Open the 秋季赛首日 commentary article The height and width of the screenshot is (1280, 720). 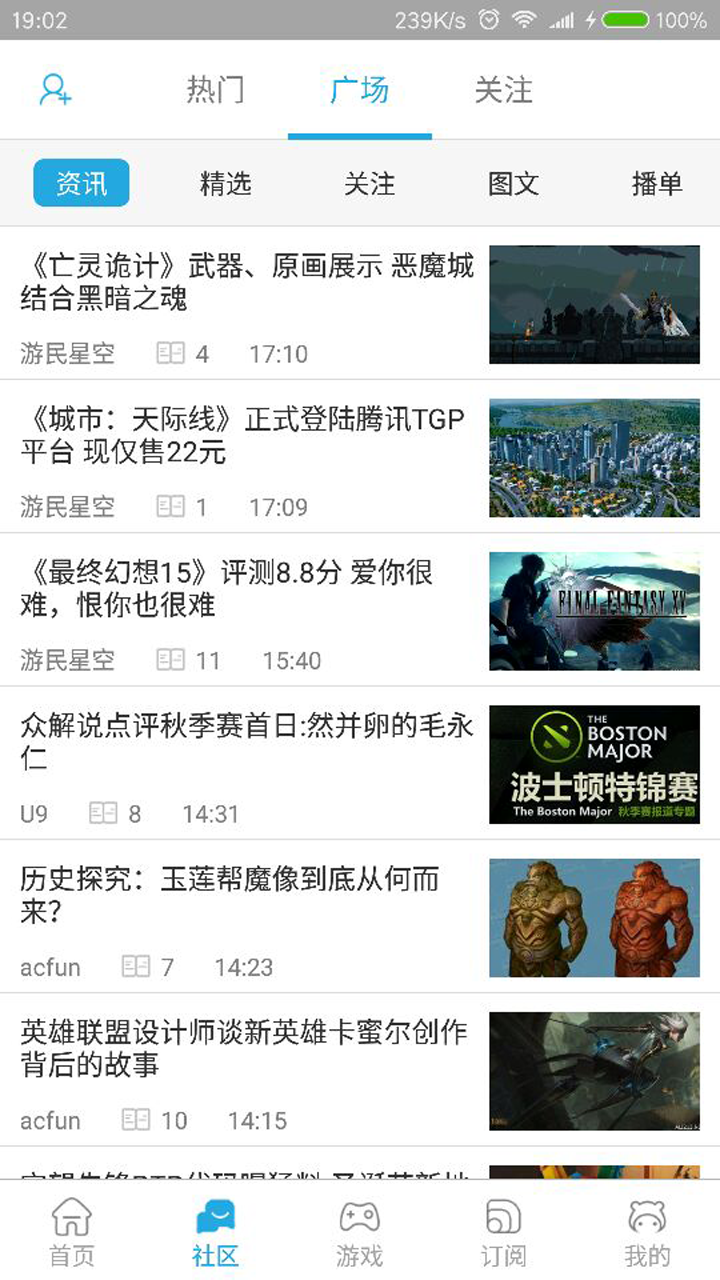click(x=247, y=741)
